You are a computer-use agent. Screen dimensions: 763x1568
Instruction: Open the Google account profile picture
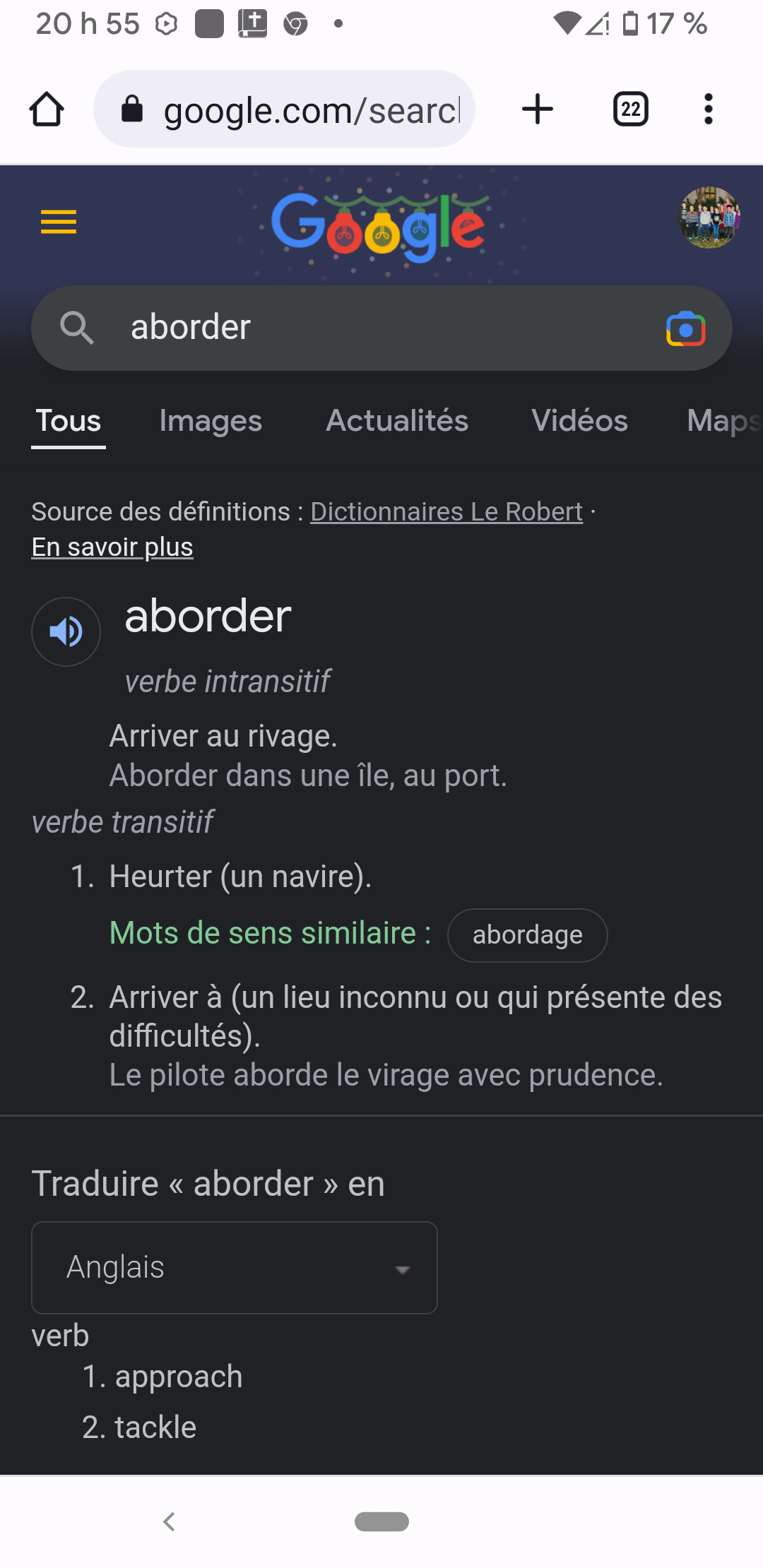709,218
